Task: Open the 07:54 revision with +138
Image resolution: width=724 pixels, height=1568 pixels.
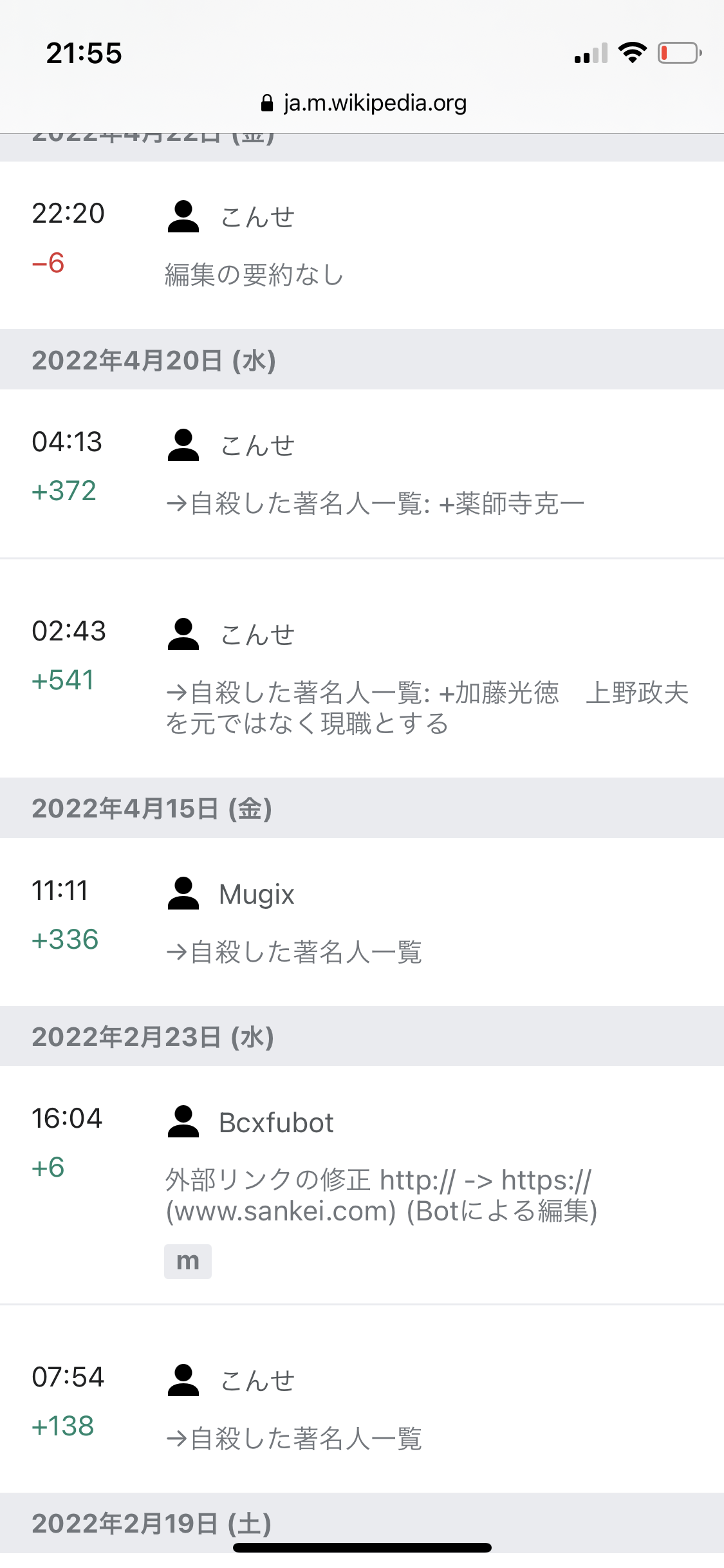Action: [x=68, y=1377]
